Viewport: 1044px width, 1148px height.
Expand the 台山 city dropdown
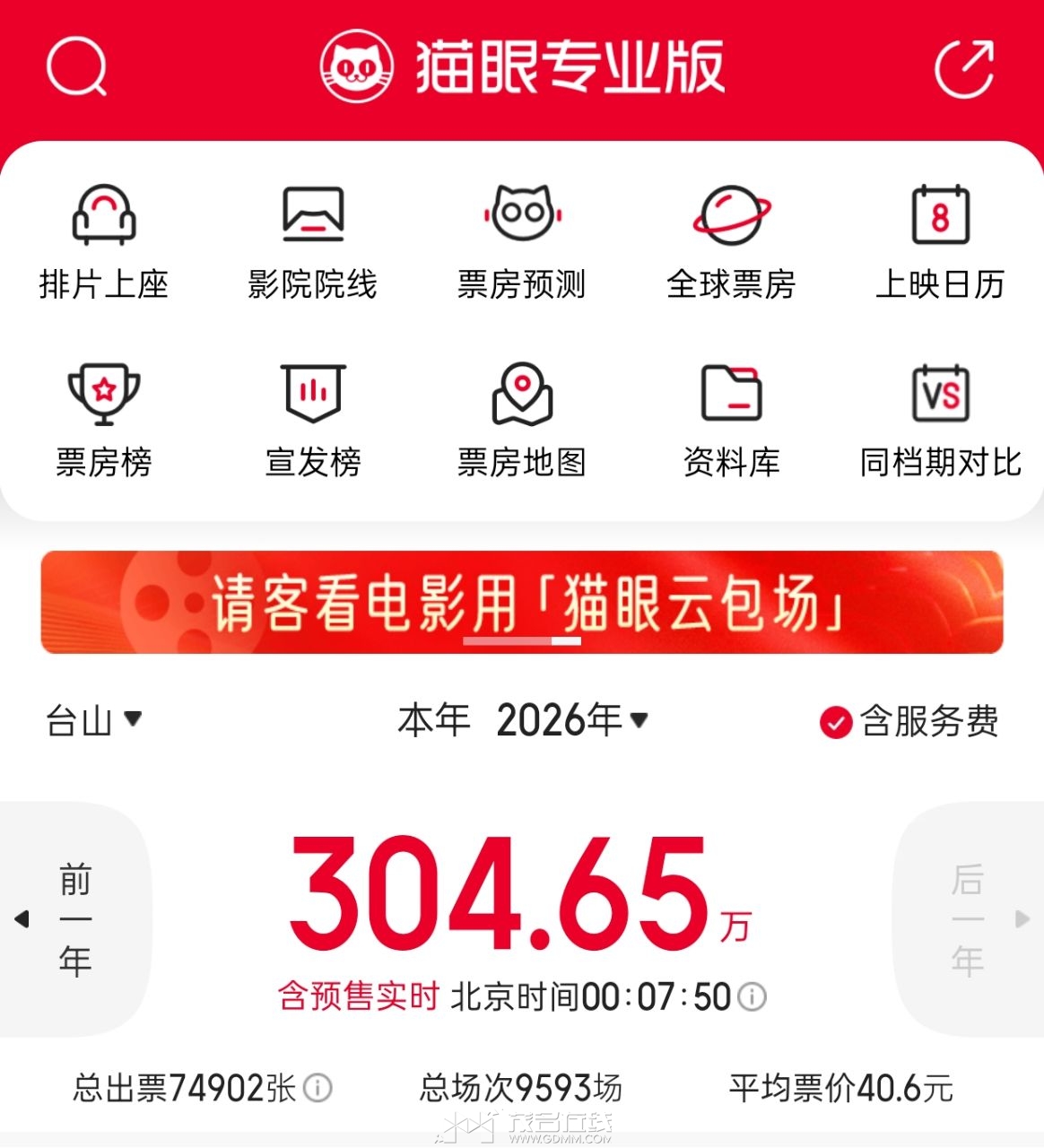pyautogui.click(x=93, y=720)
